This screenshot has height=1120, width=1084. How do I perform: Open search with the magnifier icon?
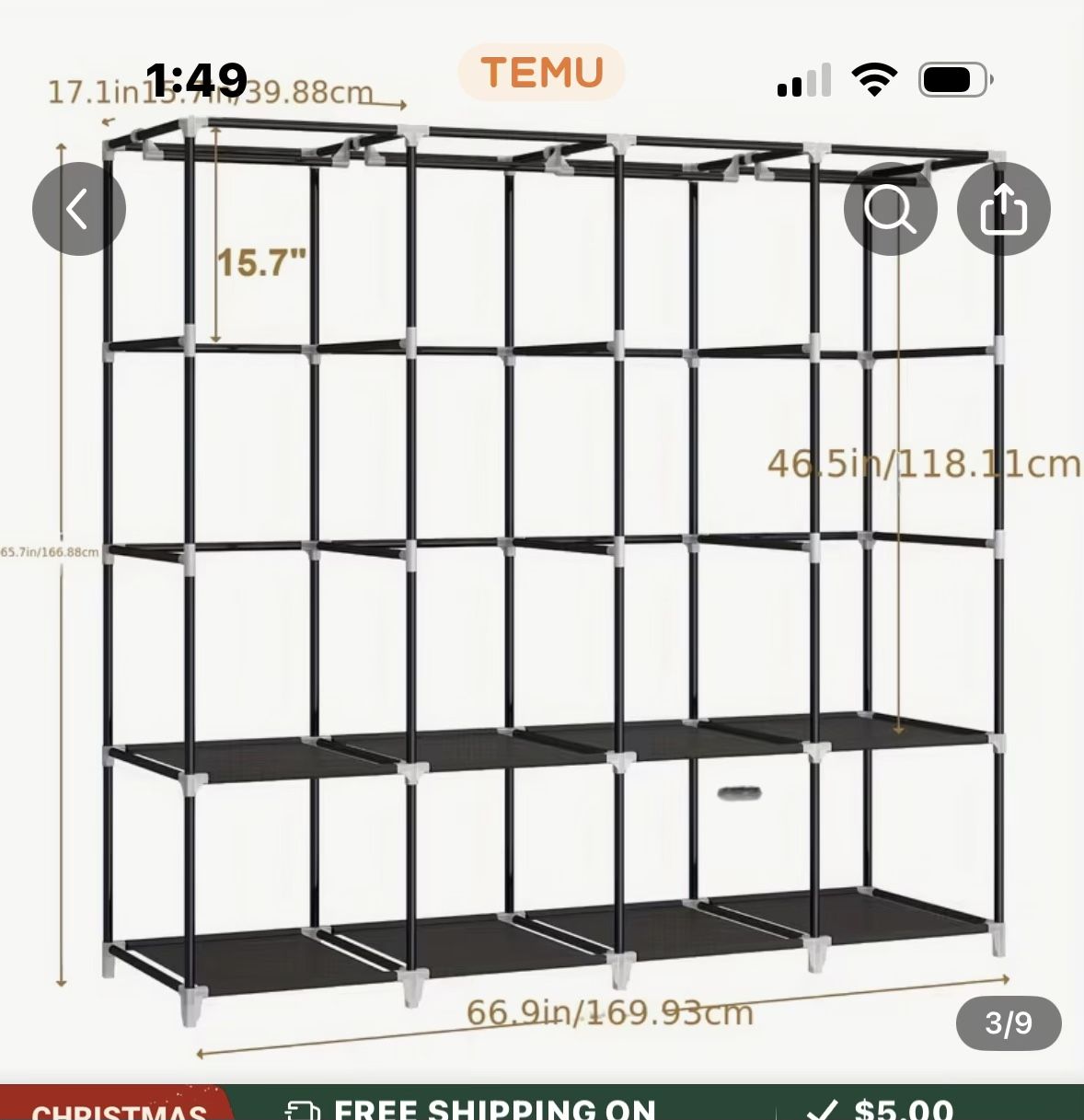[x=890, y=209]
